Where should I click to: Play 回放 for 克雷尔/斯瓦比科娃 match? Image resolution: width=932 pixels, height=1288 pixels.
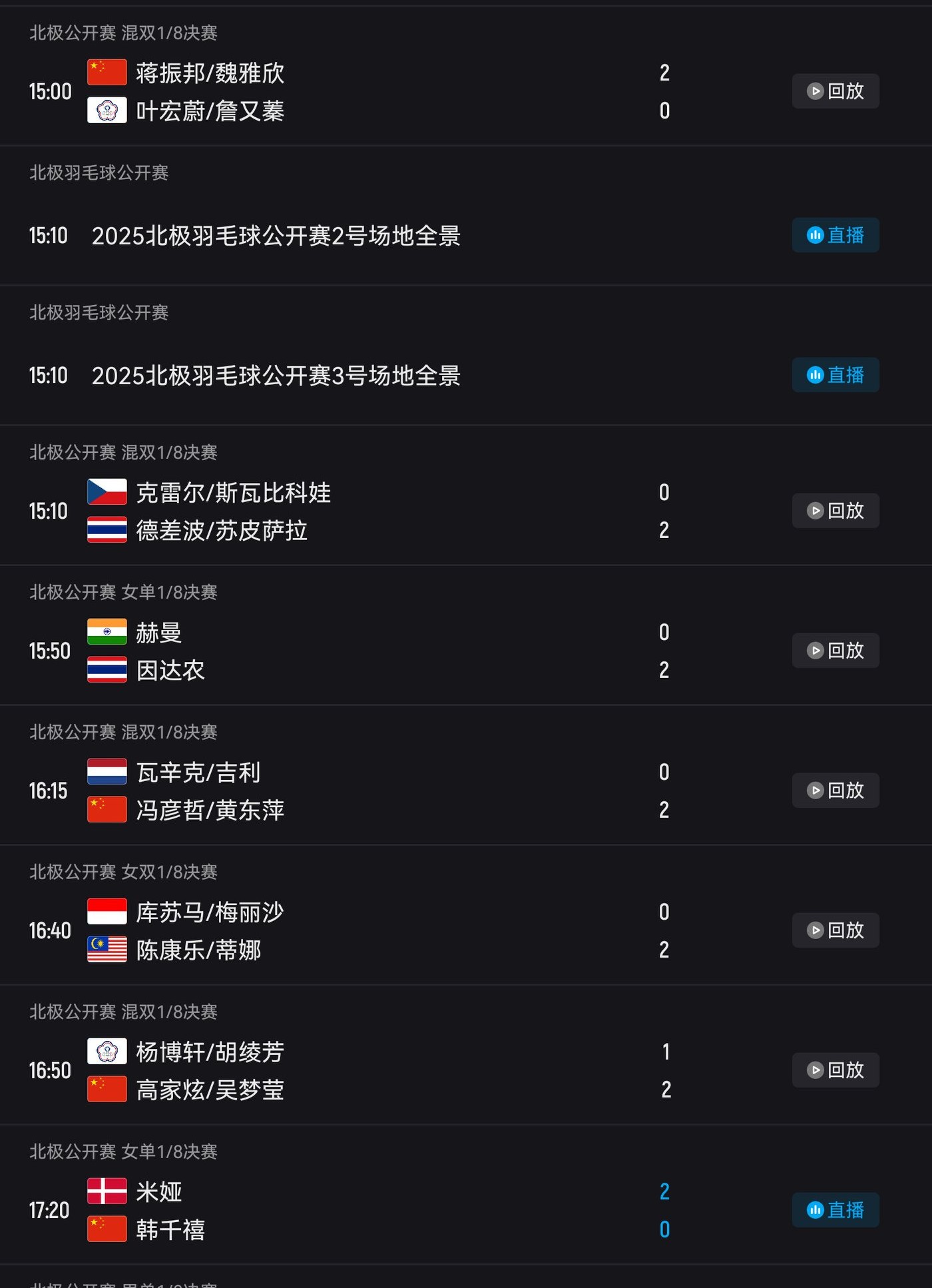coord(835,511)
